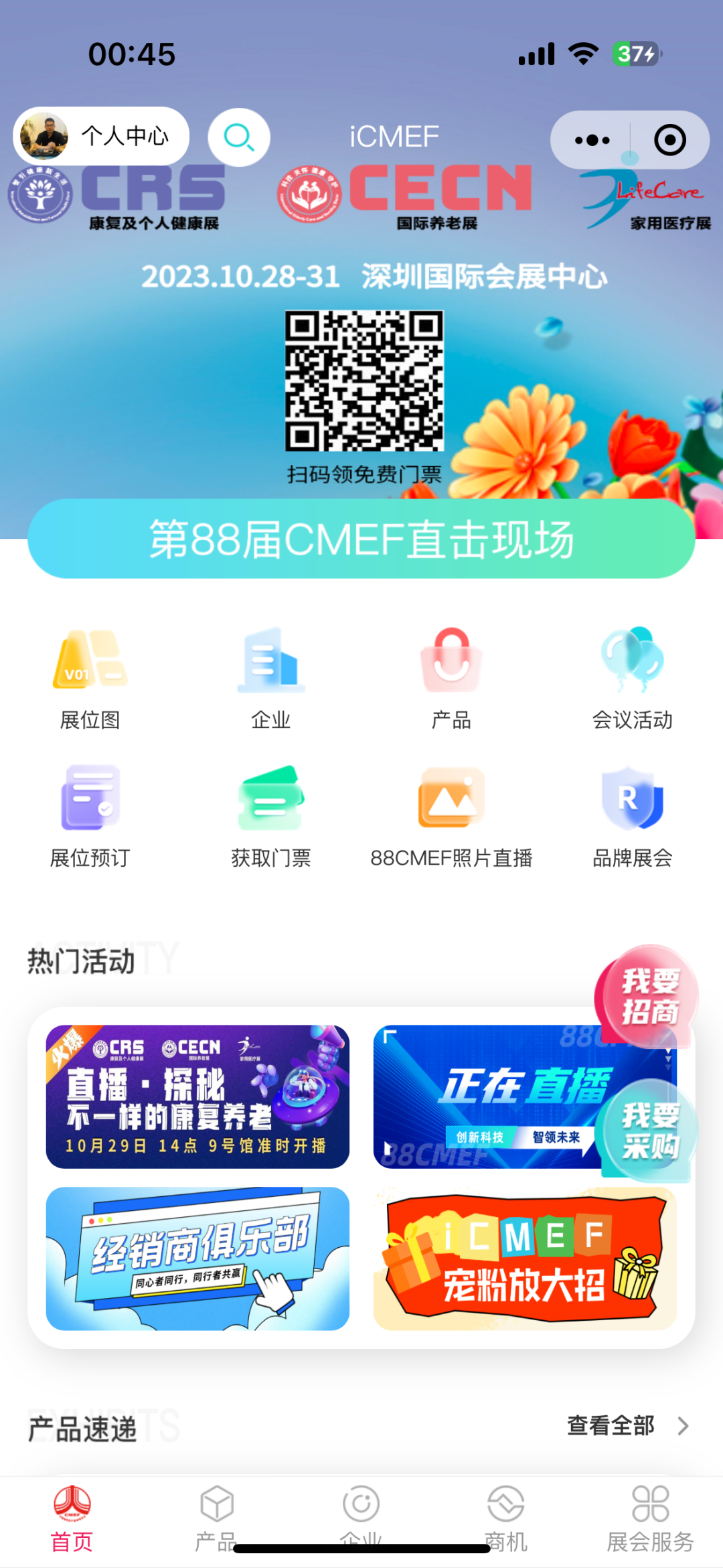Open the 直播·探秘 rehabilitation livestream card
The width and height of the screenshot is (723, 1568).
pyautogui.click(x=197, y=1097)
